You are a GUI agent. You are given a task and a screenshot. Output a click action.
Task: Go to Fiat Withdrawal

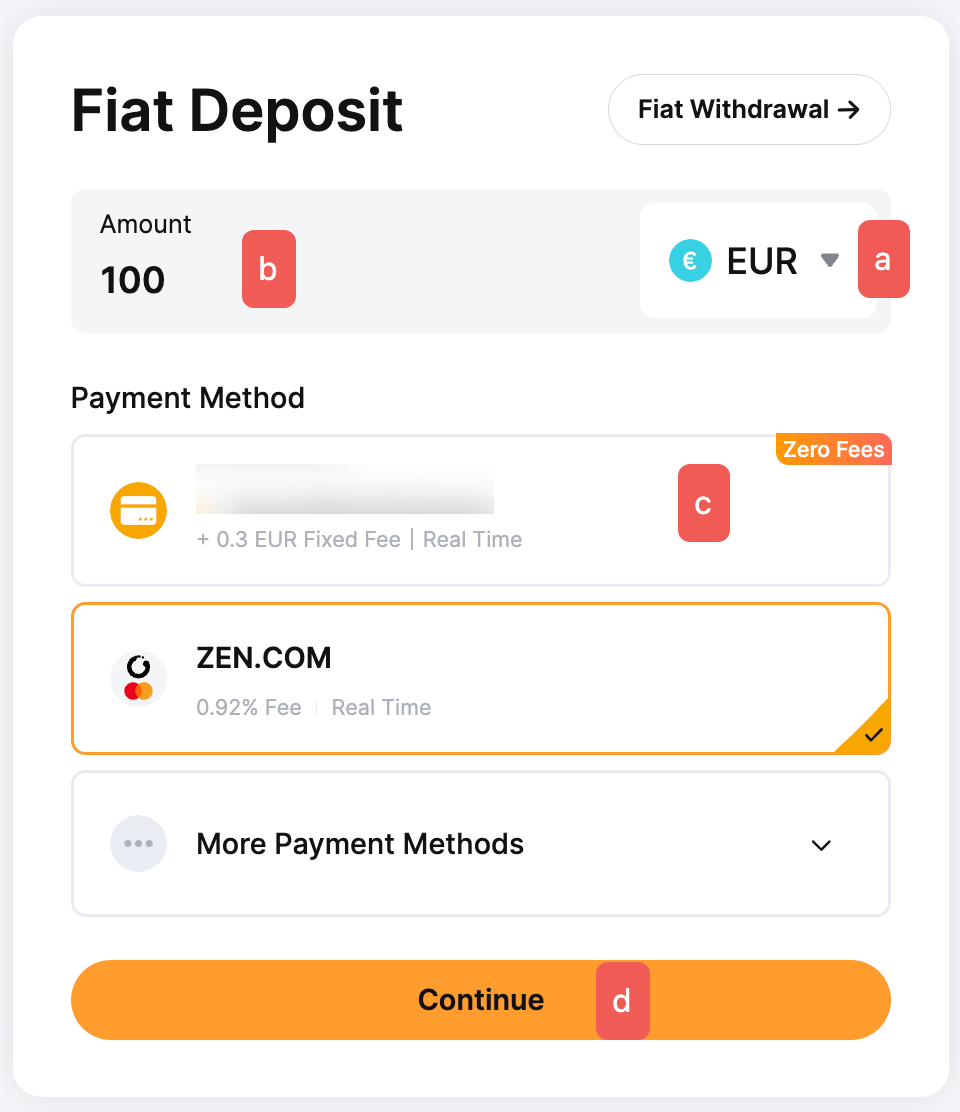coord(748,109)
